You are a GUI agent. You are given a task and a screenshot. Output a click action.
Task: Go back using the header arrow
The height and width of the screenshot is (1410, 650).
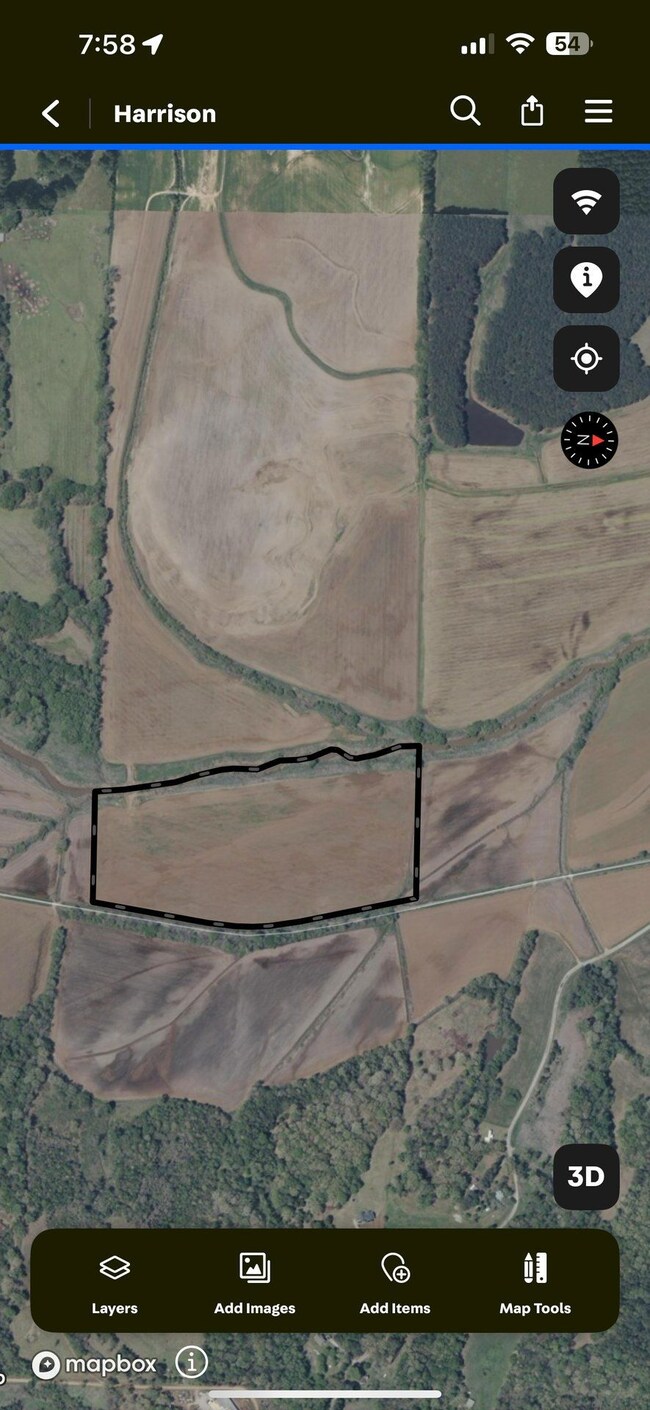[x=51, y=113]
